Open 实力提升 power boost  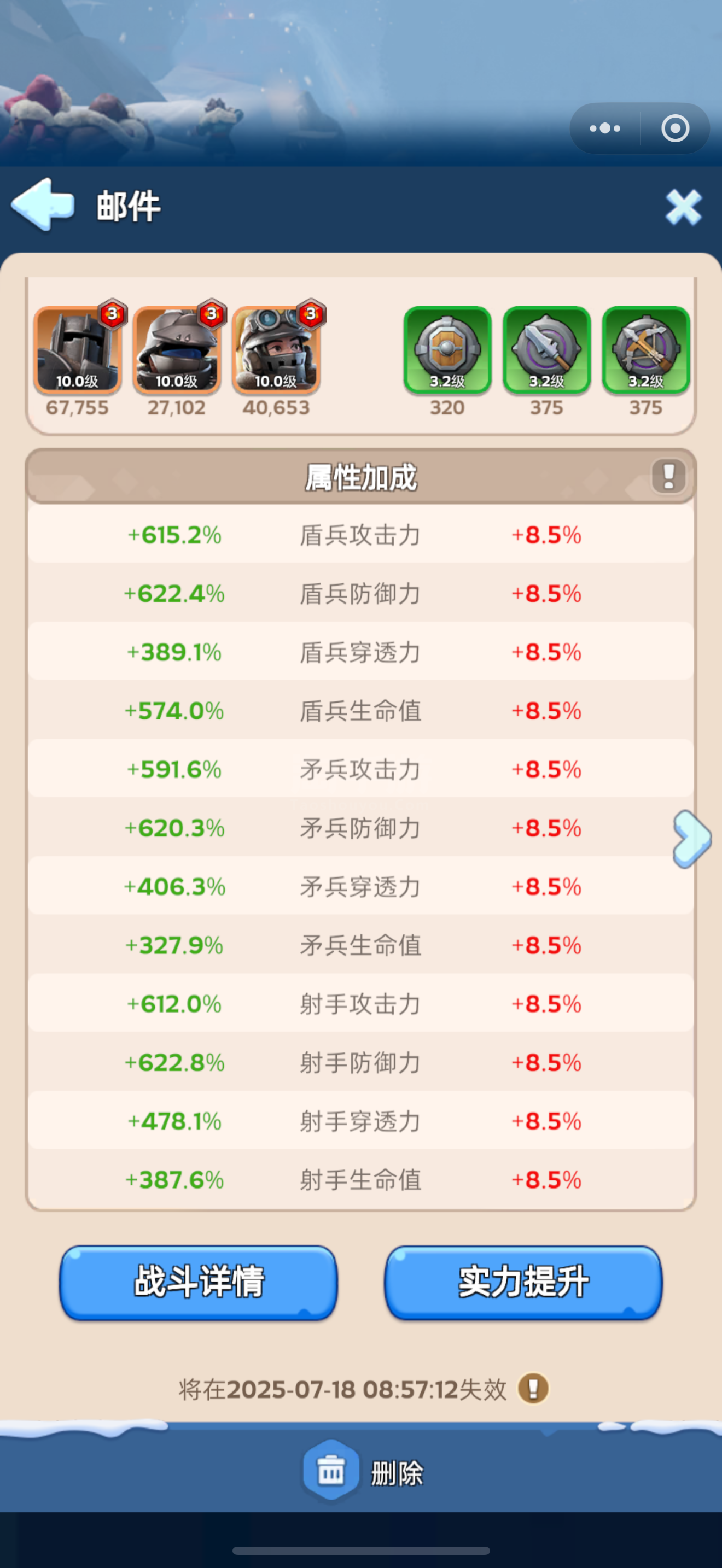[x=523, y=1282]
